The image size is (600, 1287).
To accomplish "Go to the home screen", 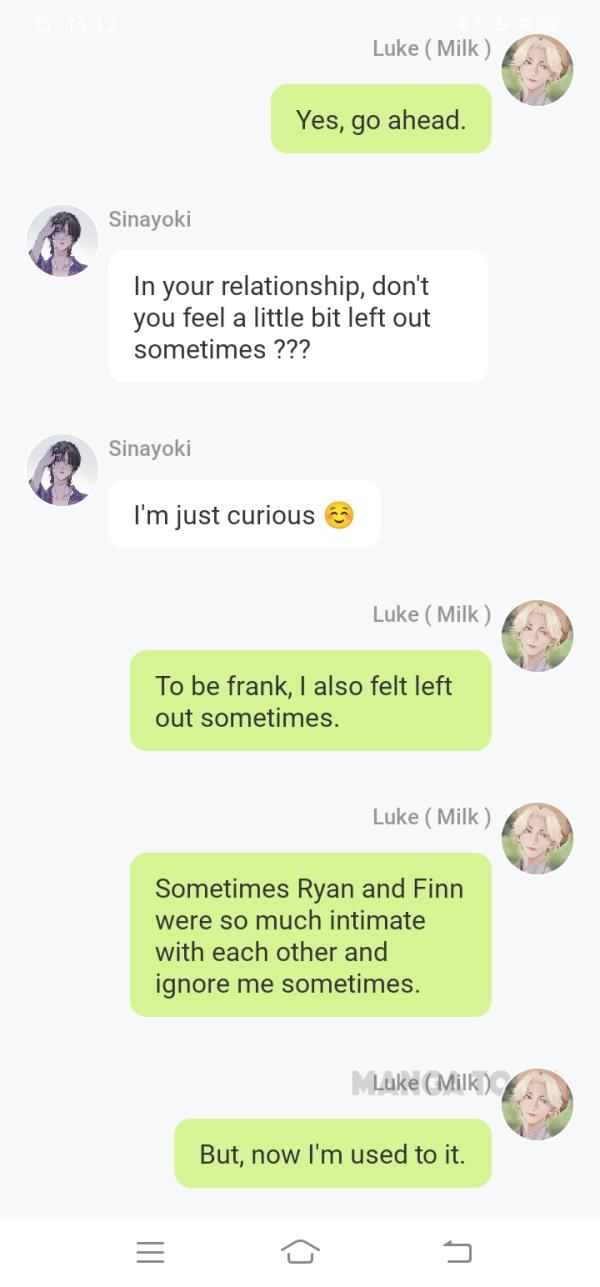I will pyautogui.click(x=300, y=1251).
